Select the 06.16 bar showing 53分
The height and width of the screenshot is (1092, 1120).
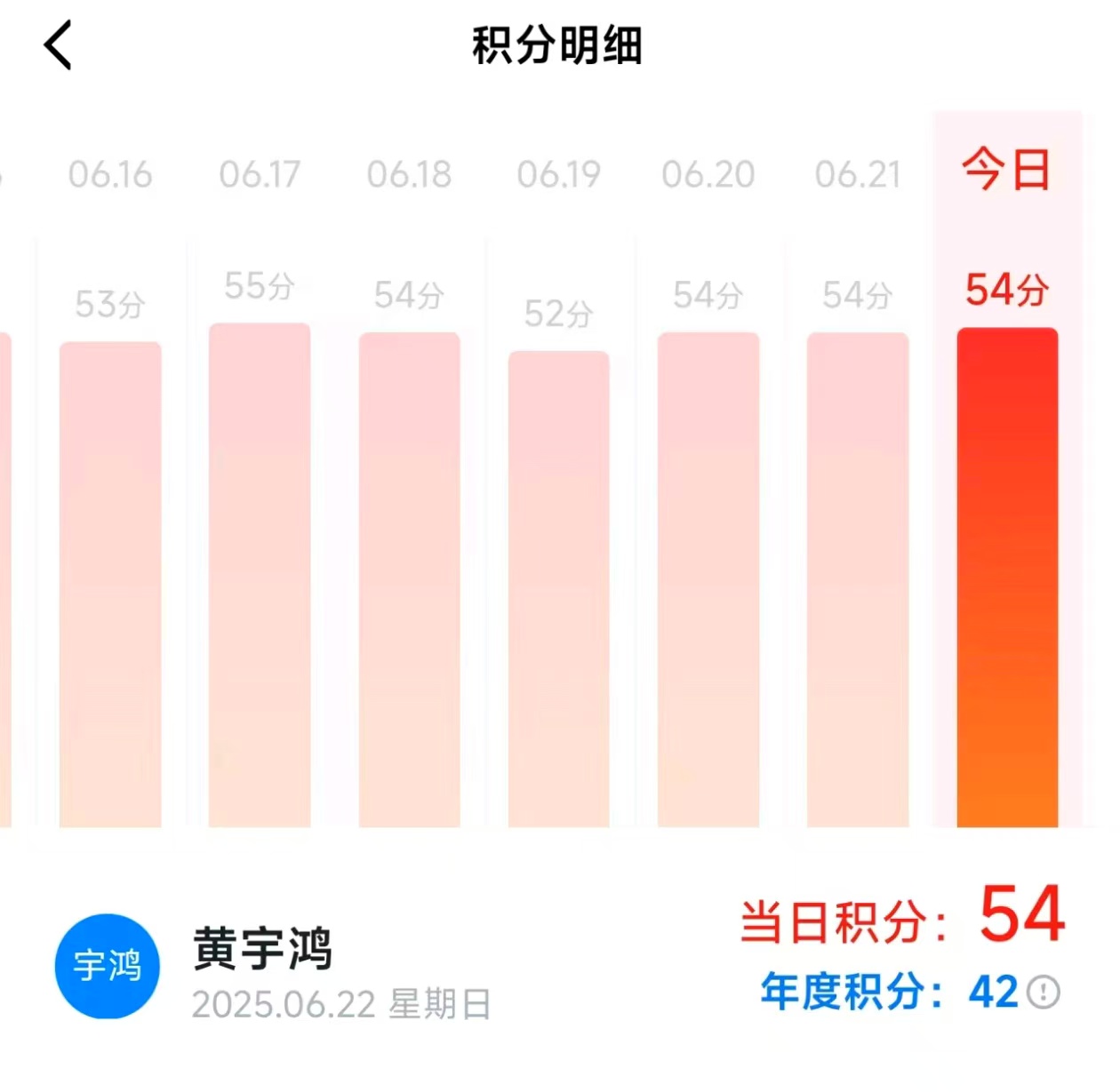(110, 583)
